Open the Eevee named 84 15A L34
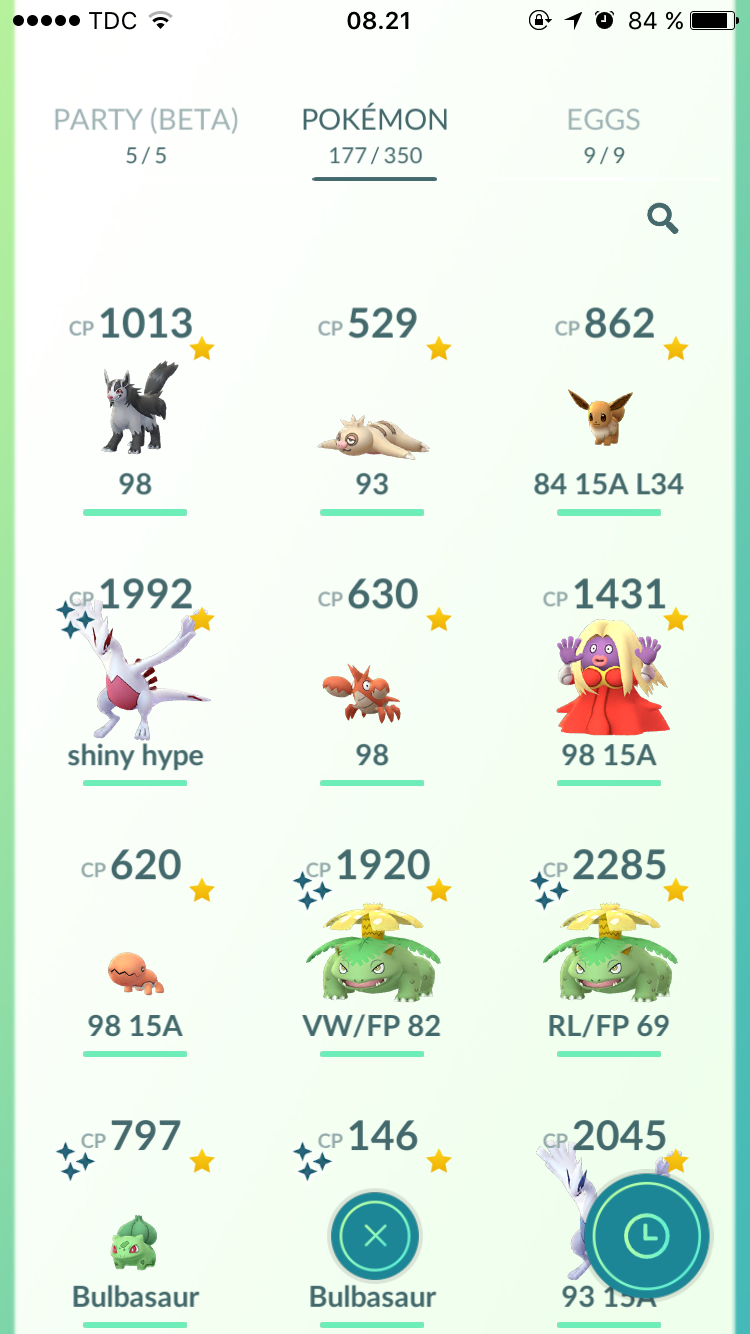The image size is (750, 1334). [x=608, y=410]
